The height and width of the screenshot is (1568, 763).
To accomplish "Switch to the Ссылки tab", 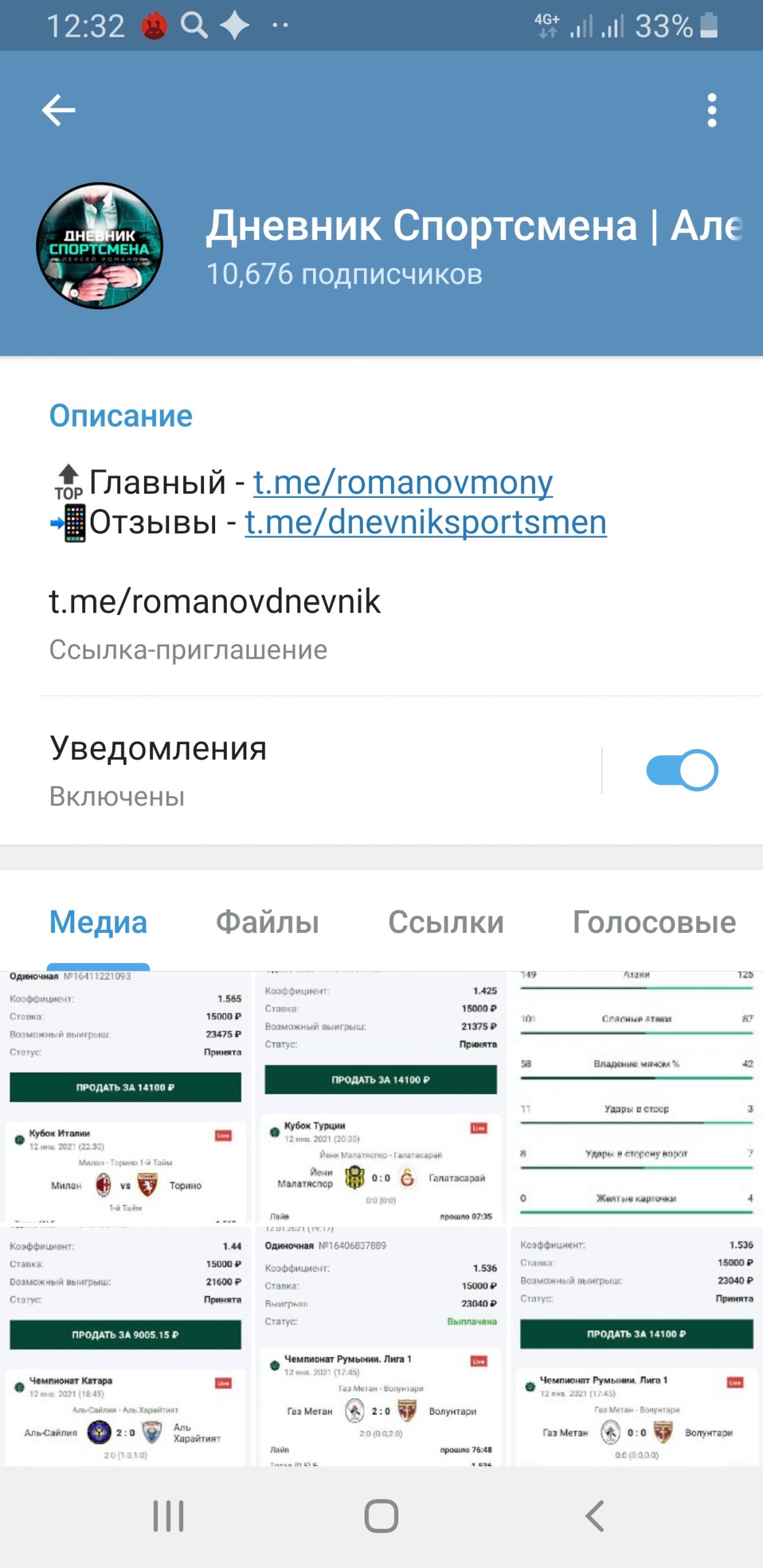I will click(446, 922).
